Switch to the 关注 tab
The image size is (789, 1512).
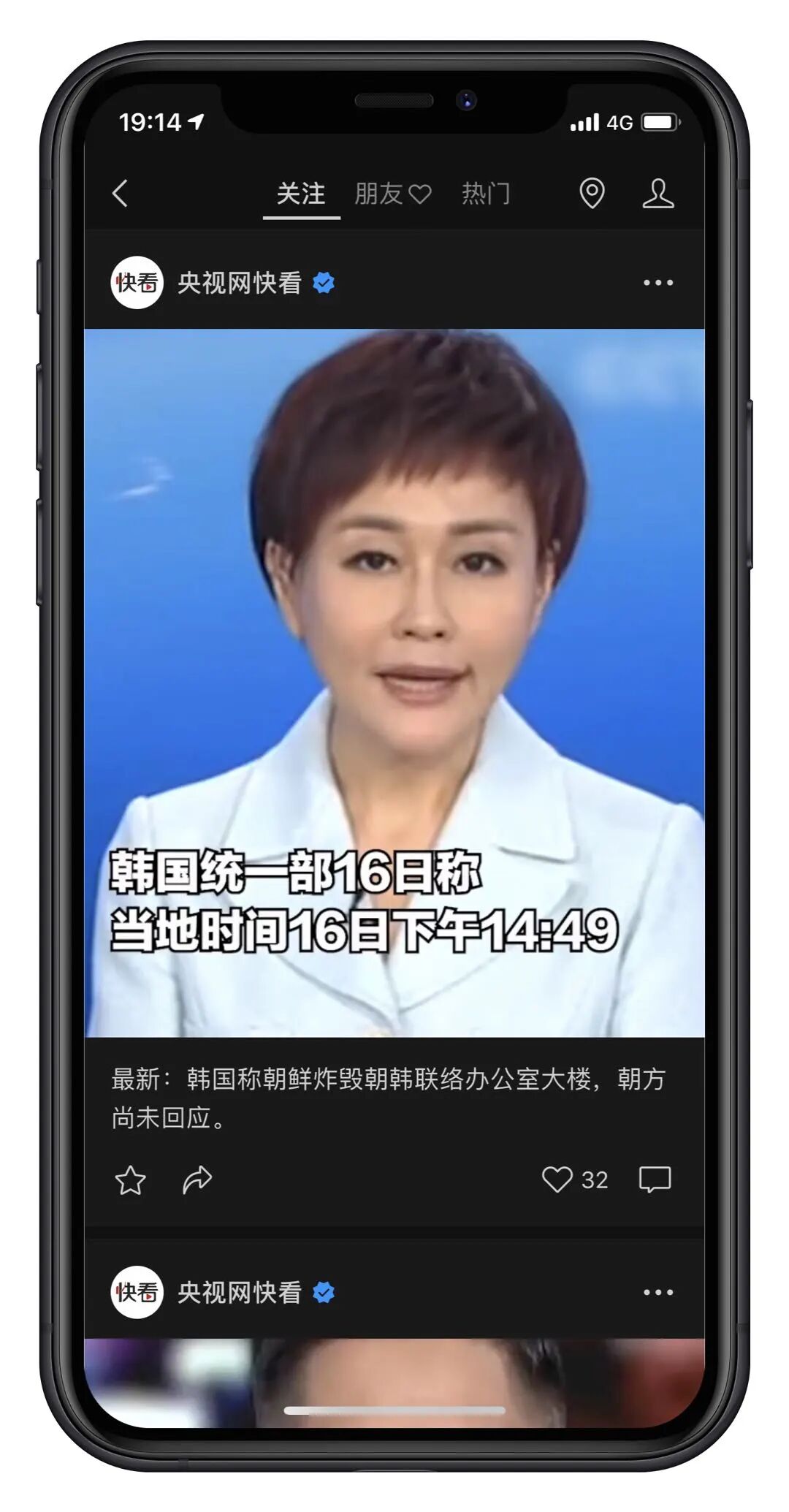301,194
